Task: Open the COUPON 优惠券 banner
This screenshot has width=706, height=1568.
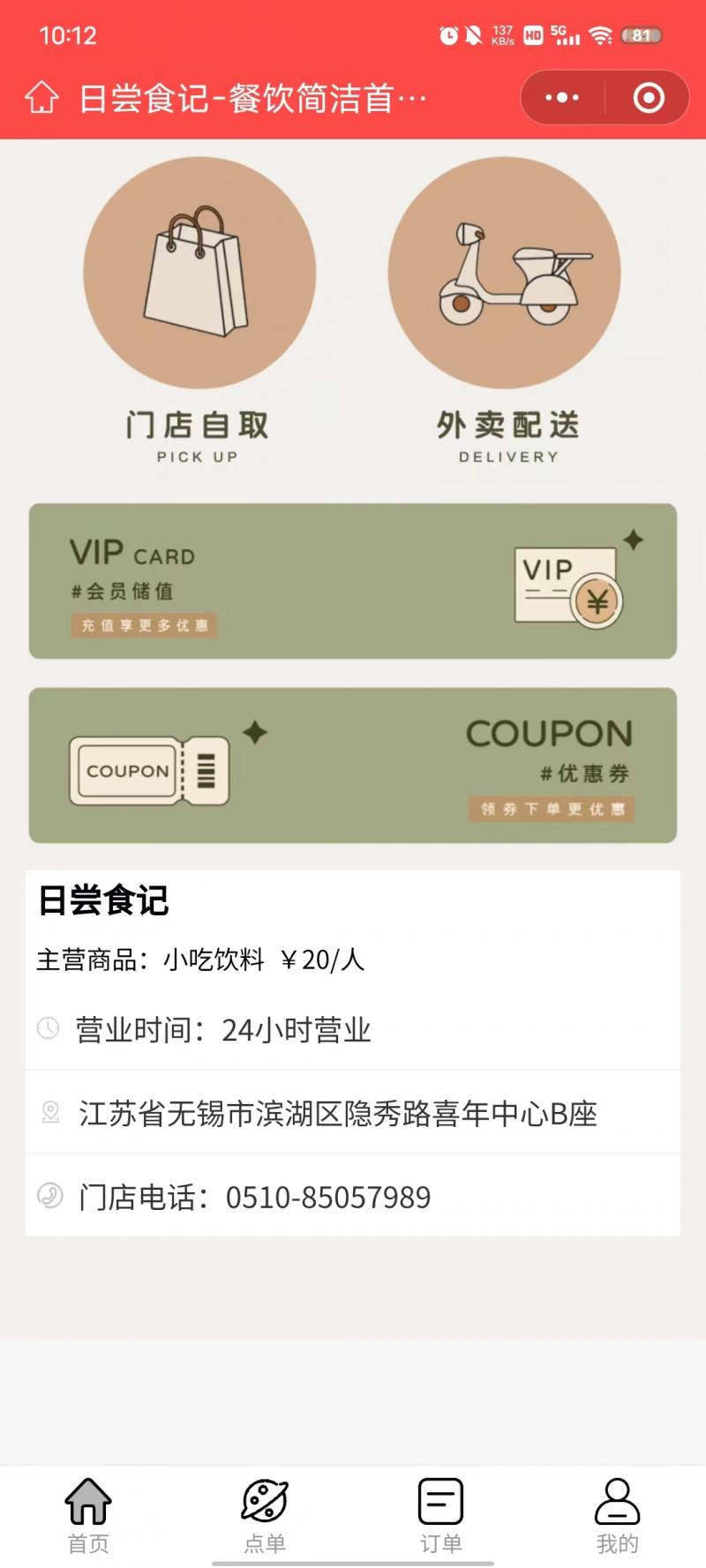Action: click(x=353, y=765)
